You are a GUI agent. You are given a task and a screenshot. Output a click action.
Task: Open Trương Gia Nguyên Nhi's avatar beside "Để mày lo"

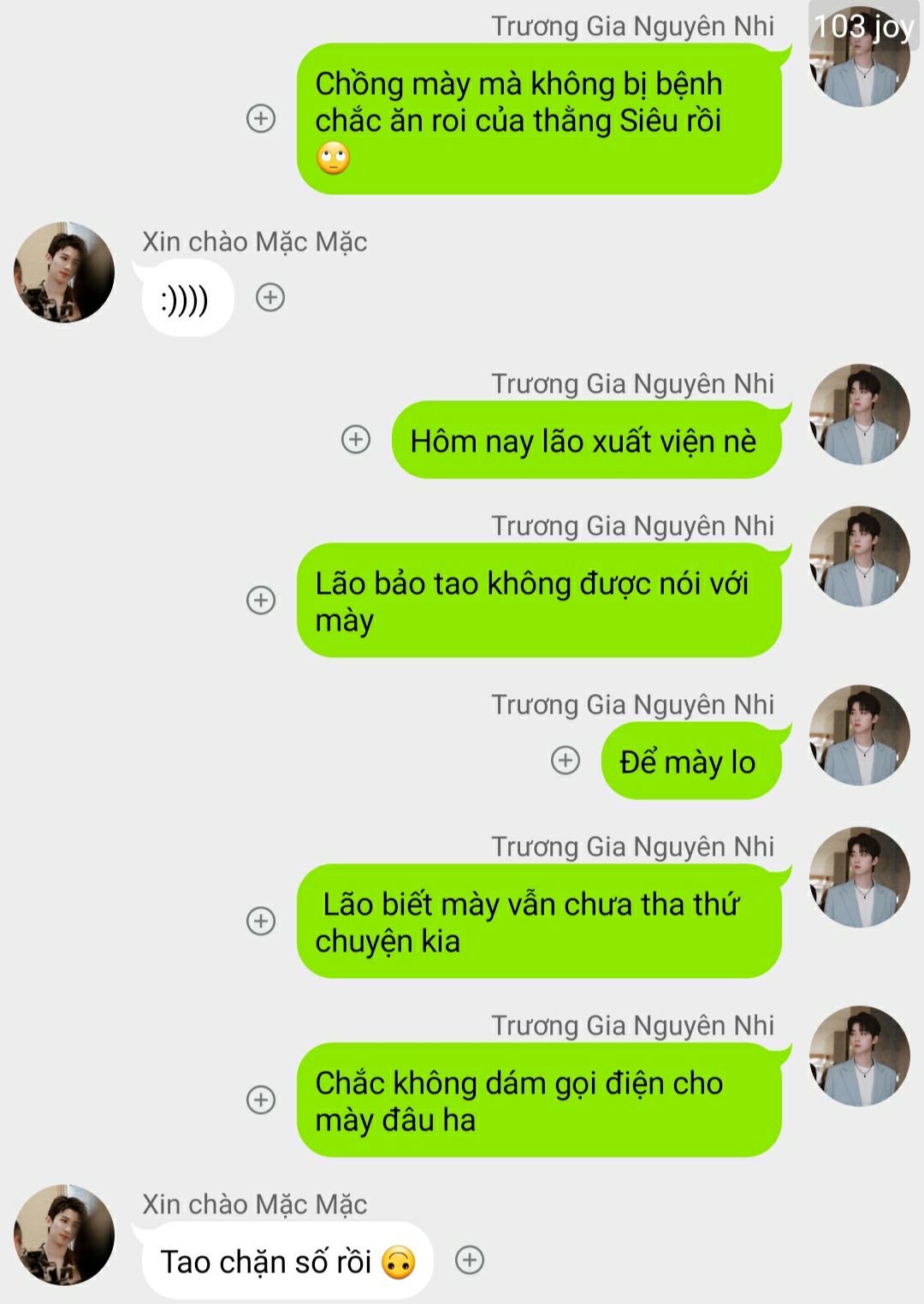(x=859, y=735)
